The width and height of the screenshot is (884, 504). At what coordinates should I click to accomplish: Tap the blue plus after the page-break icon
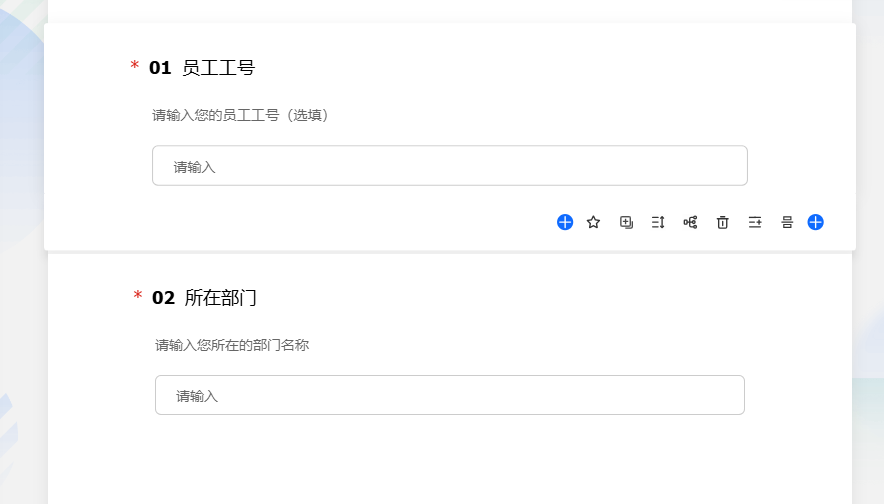pyautogui.click(x=815, y=222)
